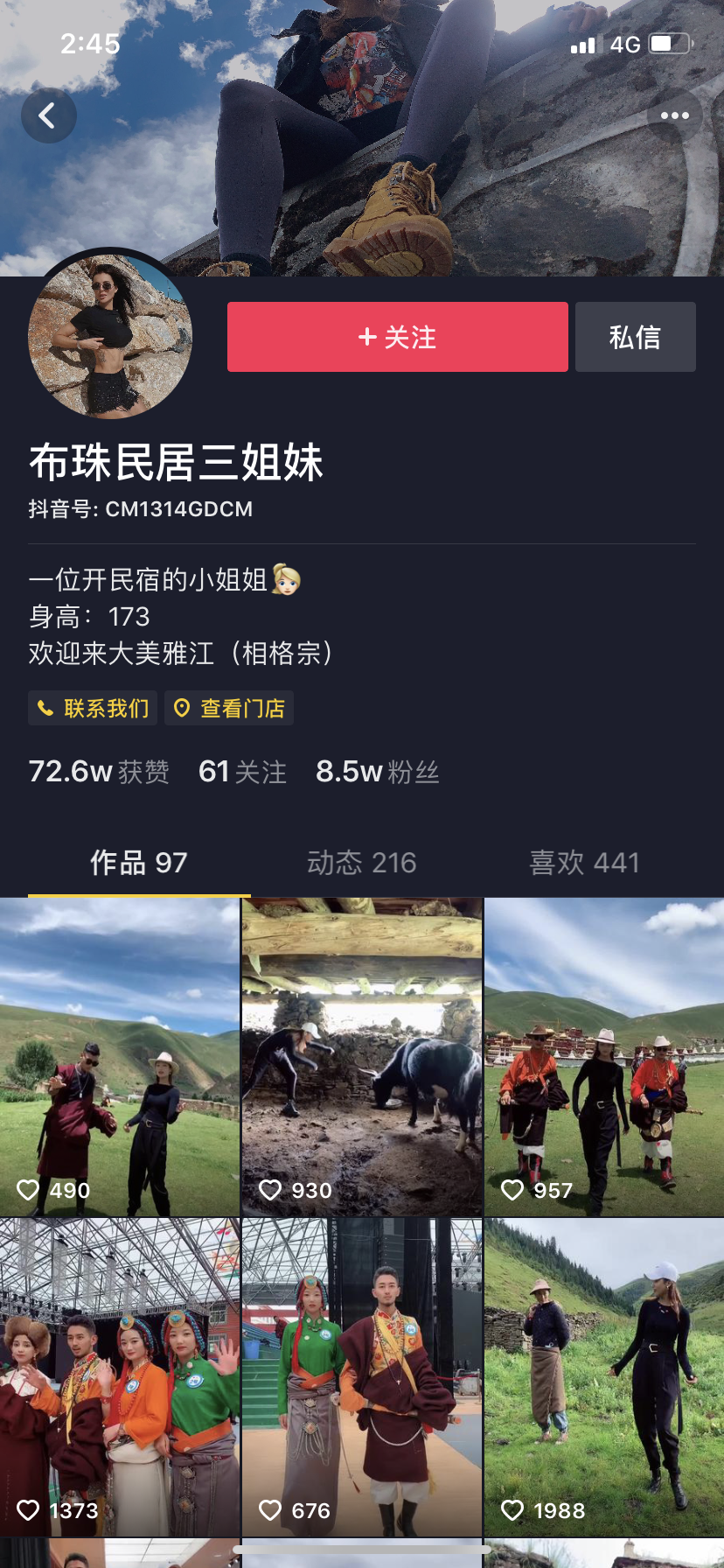Image resolution: width=724 pixels, height=1568 pixels.
Task: Open the profile avatar photo
Action: [x=110, y=336]
